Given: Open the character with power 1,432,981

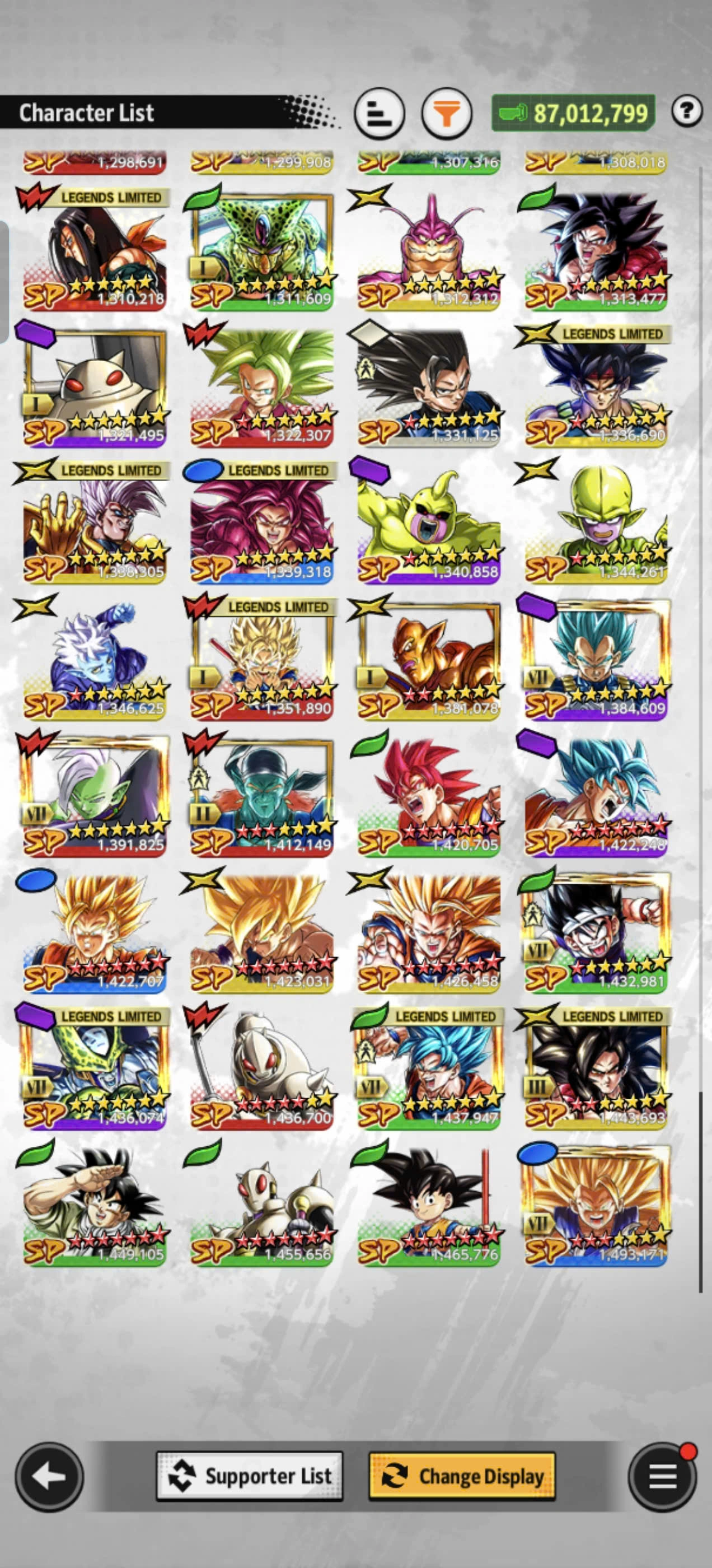Looking at the screenshot, I should click(596, 931).
